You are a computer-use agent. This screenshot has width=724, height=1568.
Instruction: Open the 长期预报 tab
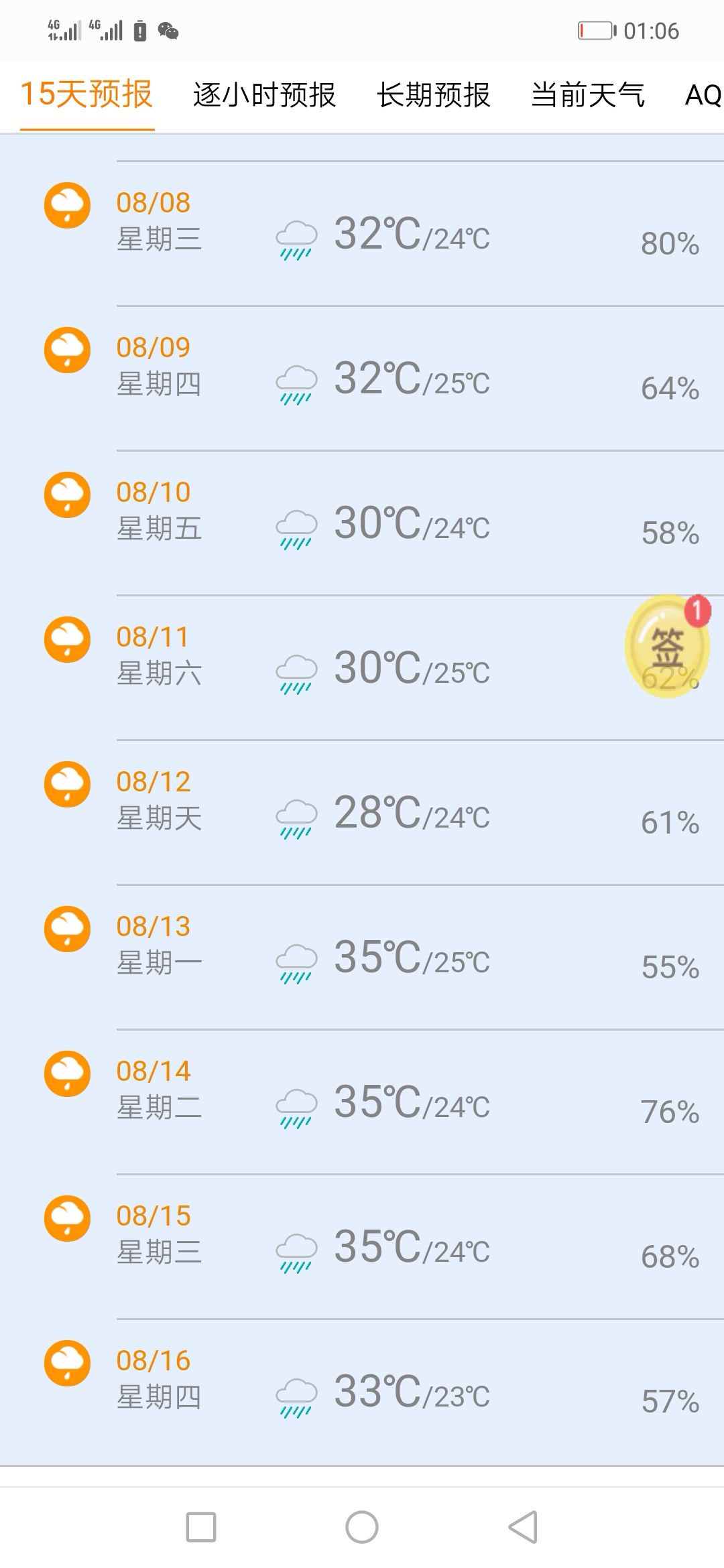coord(433,95)
